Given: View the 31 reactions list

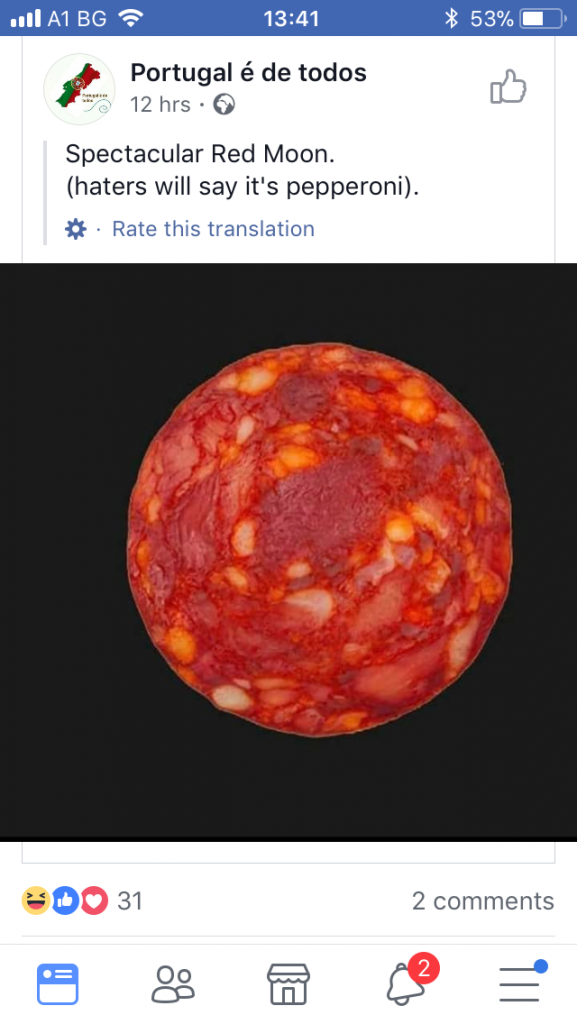Looking at the screenshot, I should coord(82,901).
